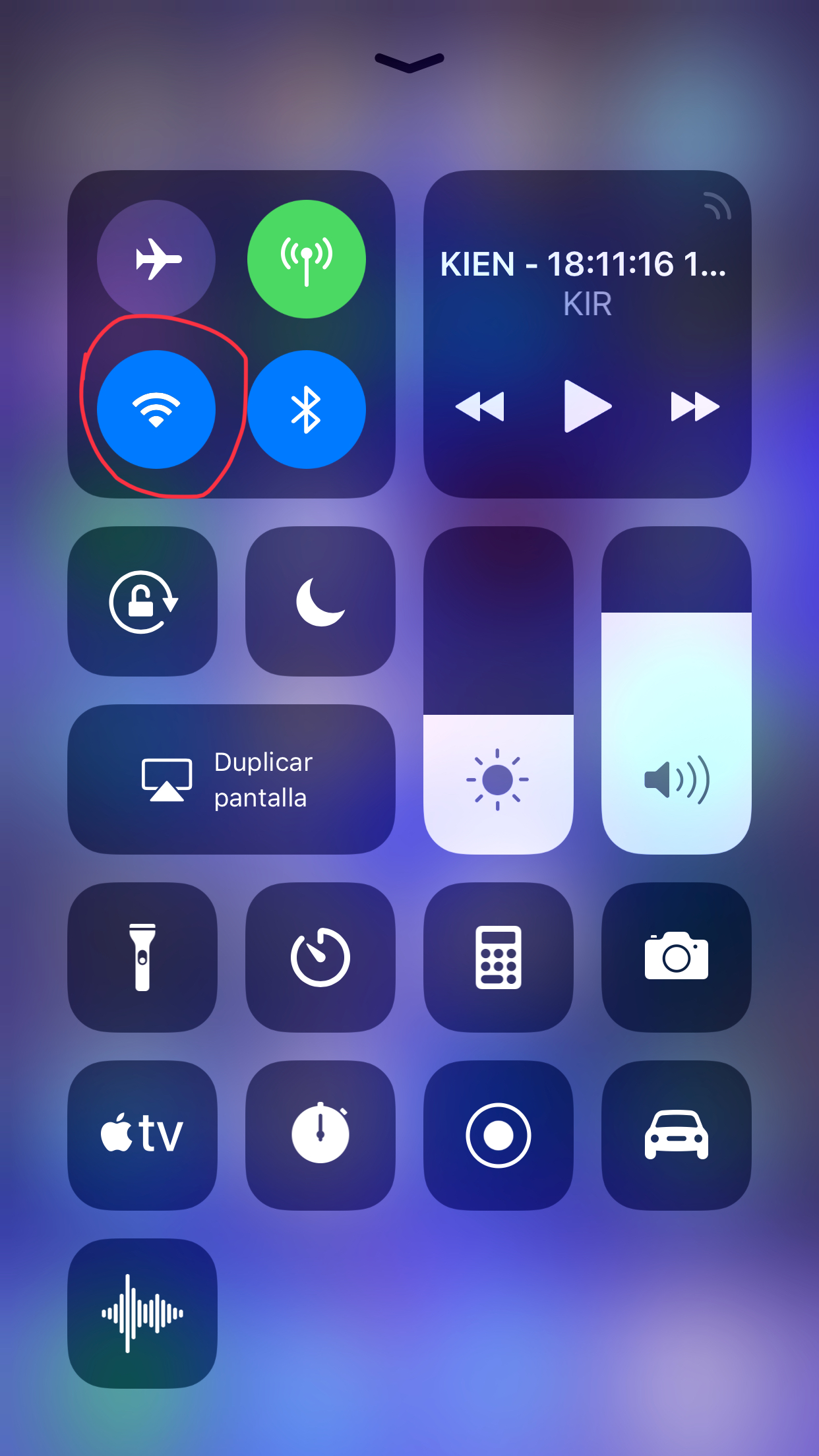The image size is (819, 1456).
Task: Tap the brightness slider
Action: pos(499,690)
